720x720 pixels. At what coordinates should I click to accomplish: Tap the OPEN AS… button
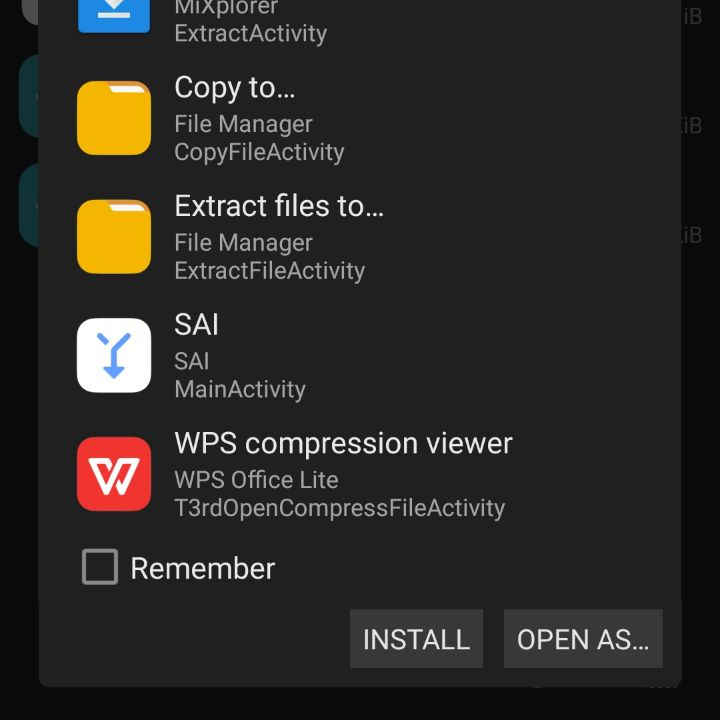583,639
